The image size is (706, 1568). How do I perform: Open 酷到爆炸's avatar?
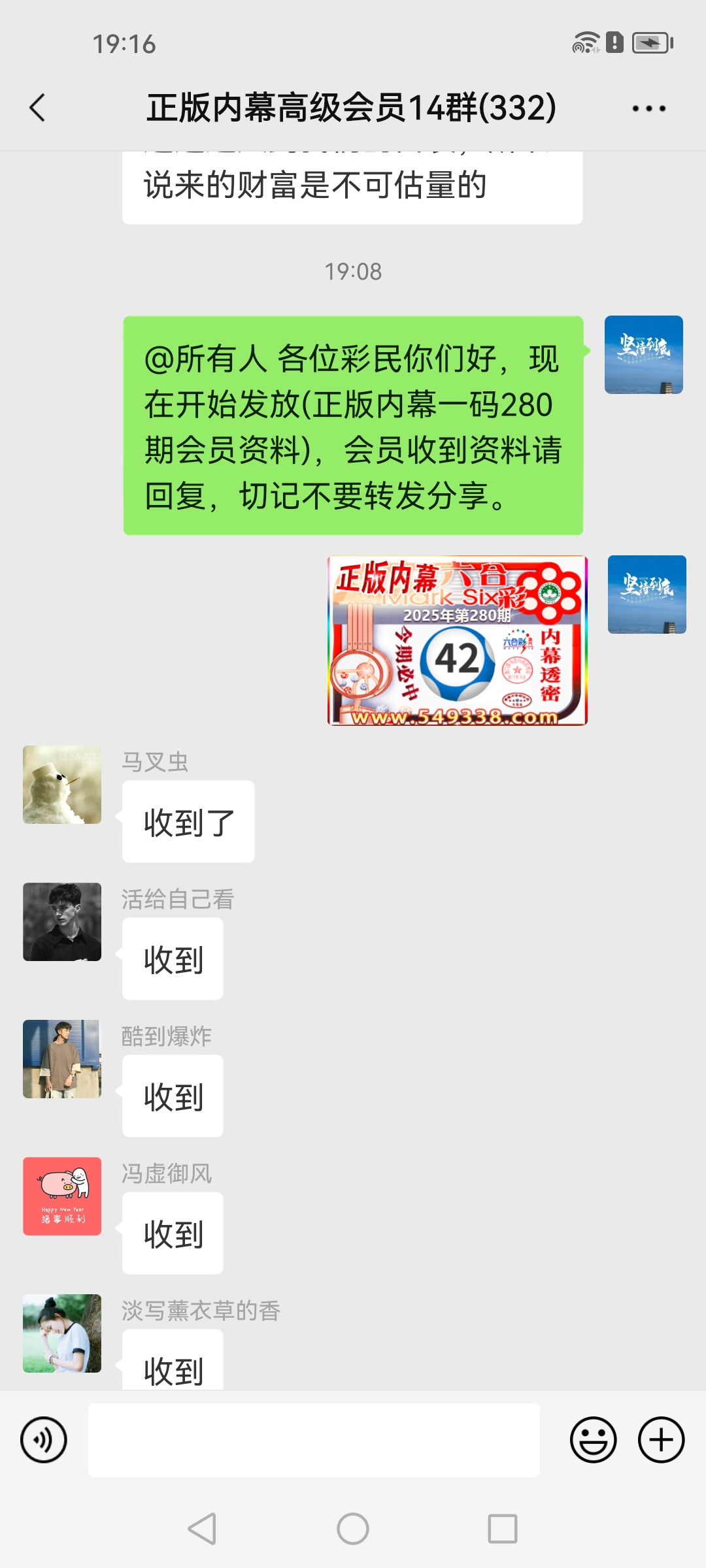pos(62,1059)
